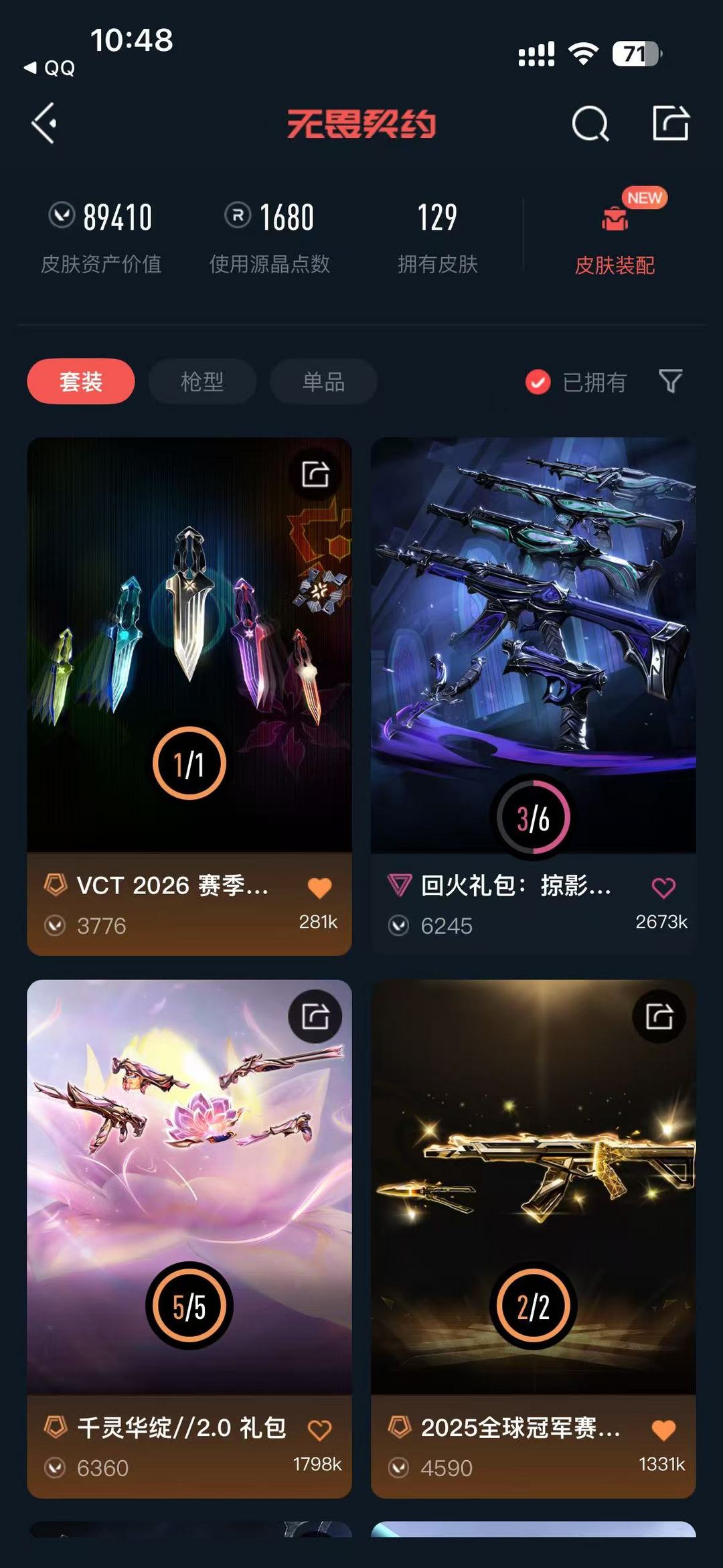Unlike the VCT 2026 赛季 bundle

[319, 888]
